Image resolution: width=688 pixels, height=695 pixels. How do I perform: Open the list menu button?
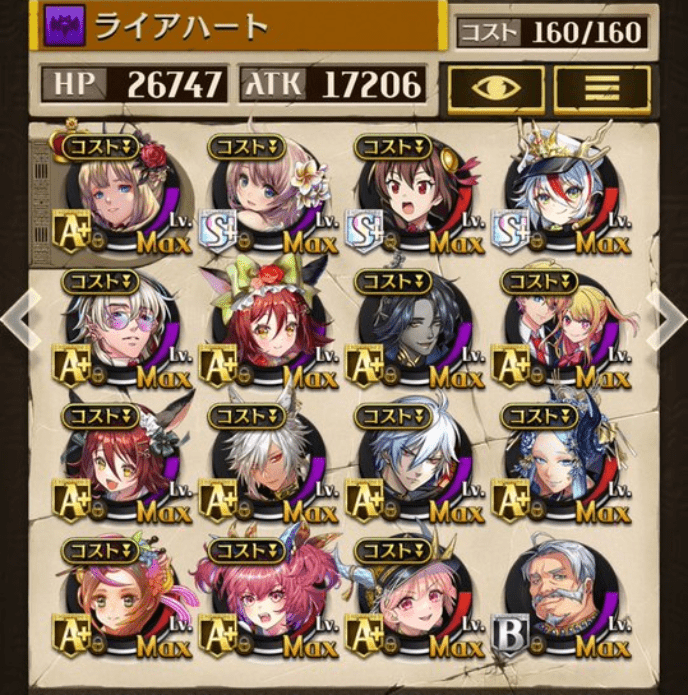pyautogui.click(x=601, y=88)
